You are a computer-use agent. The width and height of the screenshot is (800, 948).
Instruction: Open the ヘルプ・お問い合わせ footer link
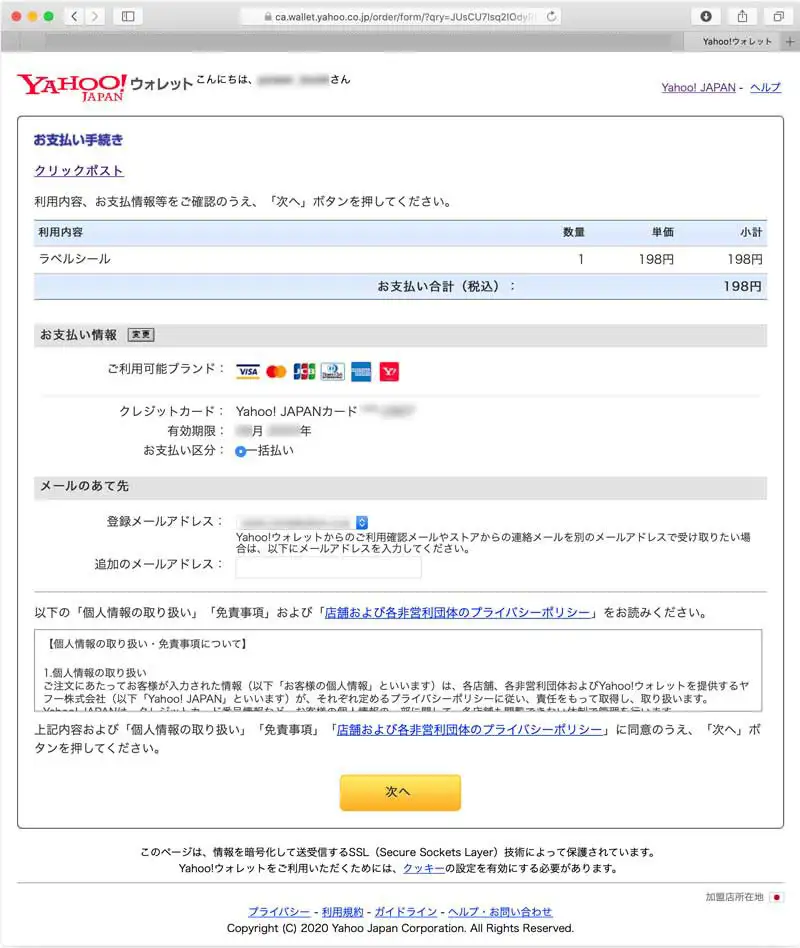[499, 912]
